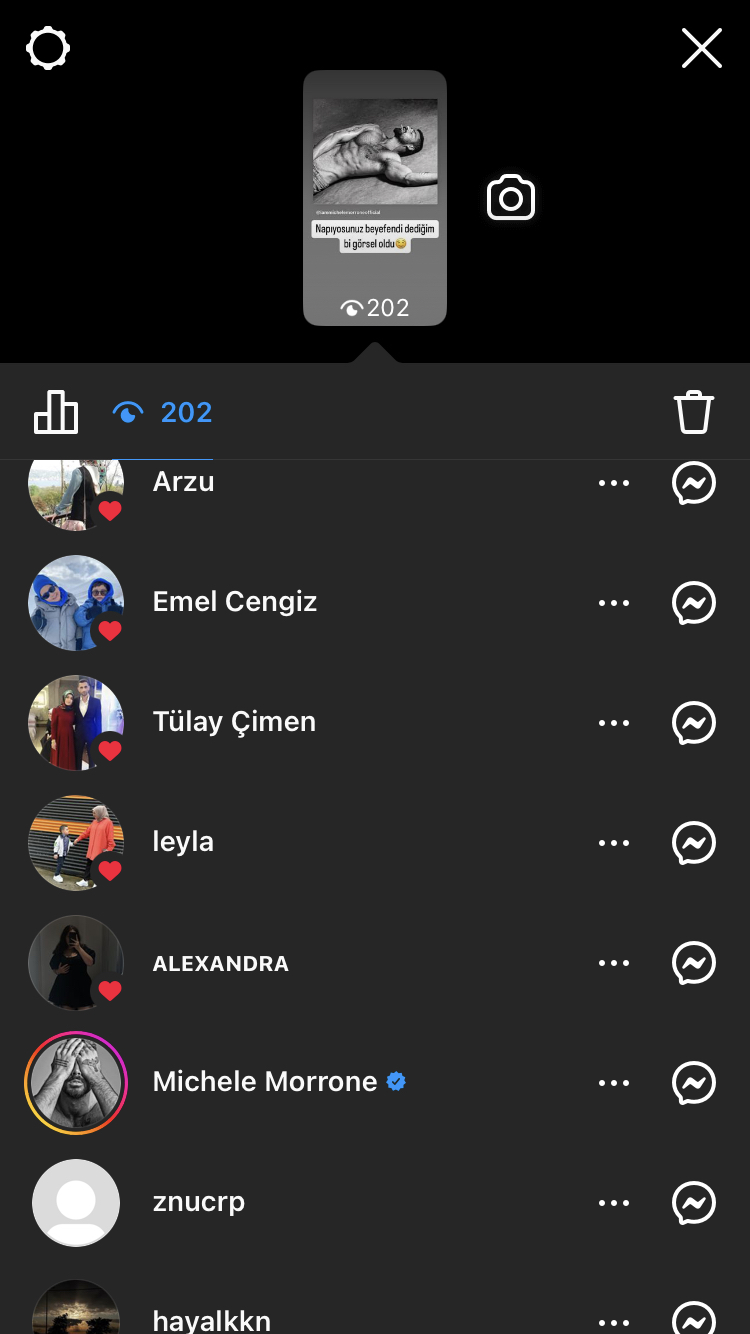The image size is (750, 1334).
Task: Message leyla with the messenger icon
Action: 693,843
